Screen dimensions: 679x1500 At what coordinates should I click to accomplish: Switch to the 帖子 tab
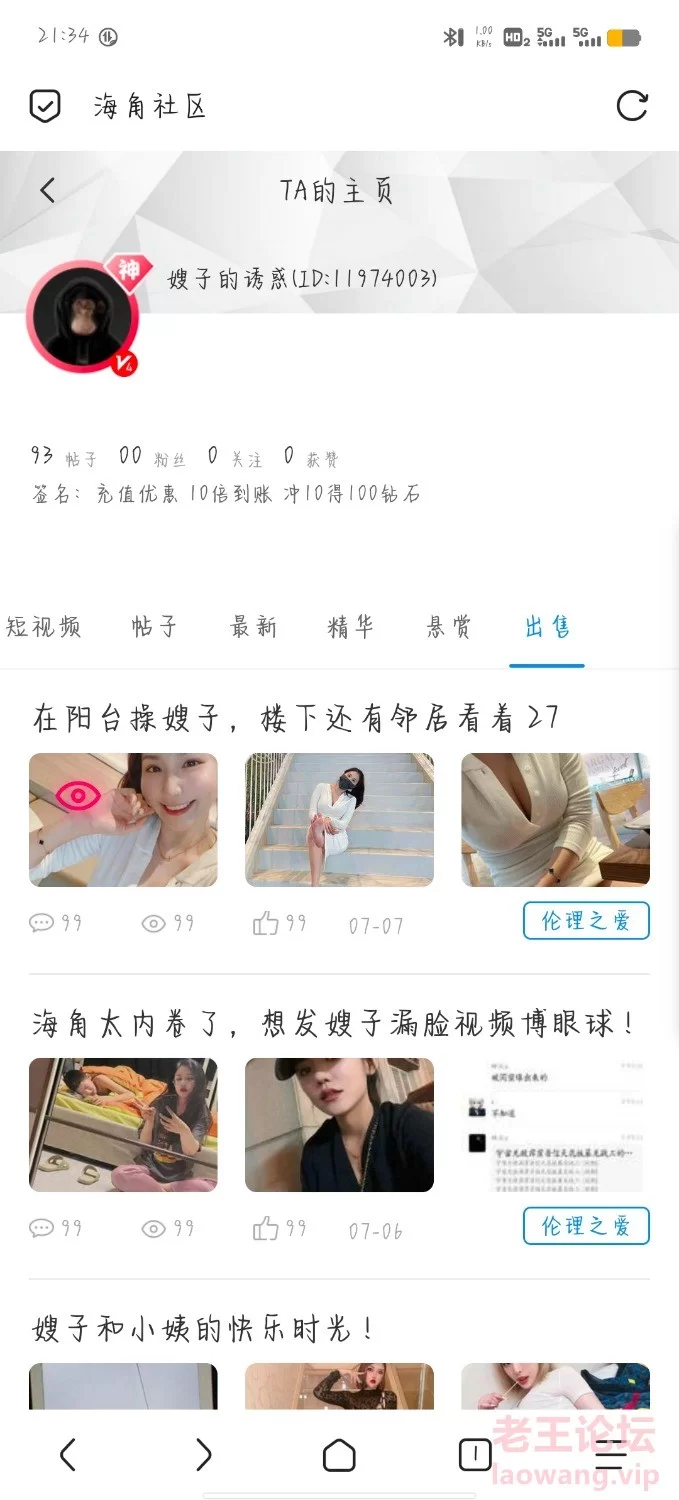click(154, 627)
